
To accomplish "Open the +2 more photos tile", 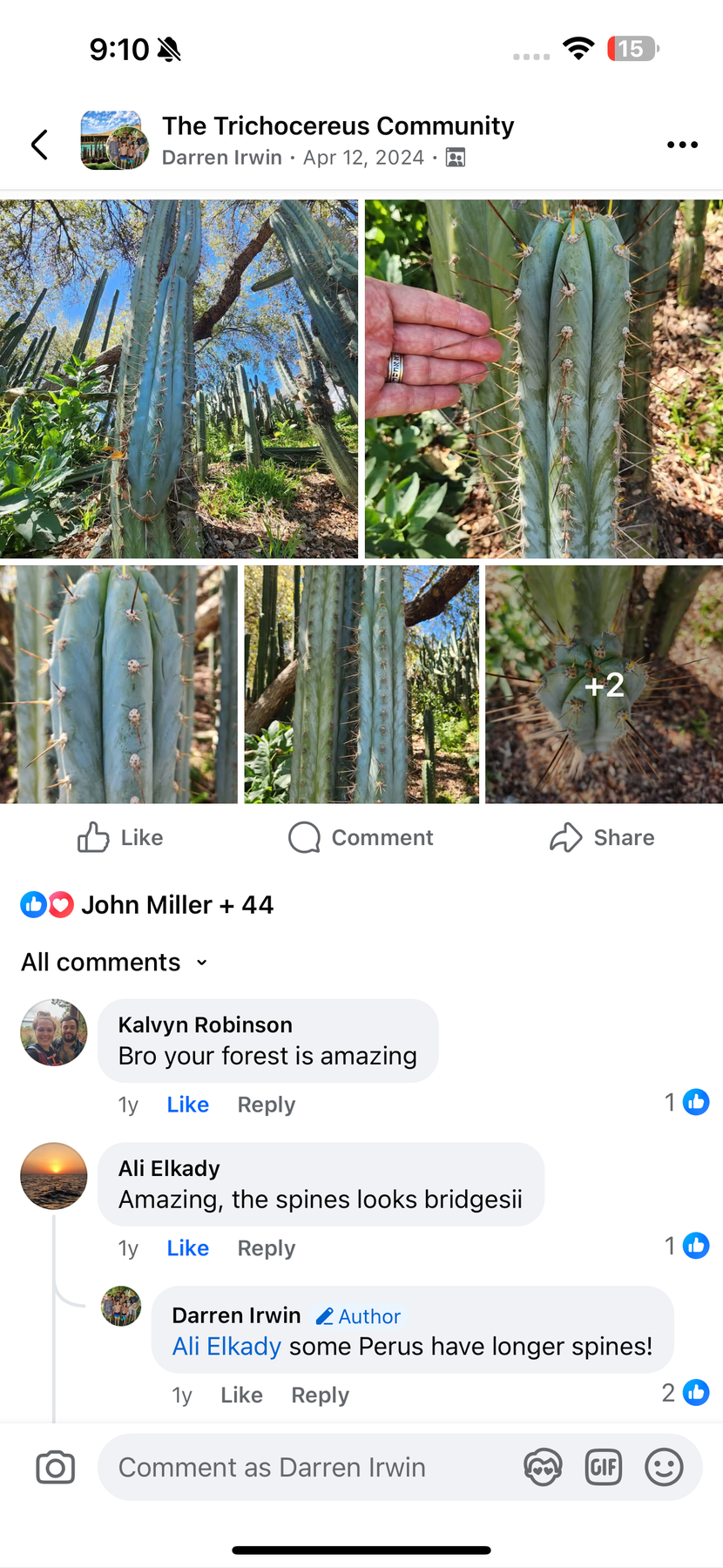I will tap(603, 685).
